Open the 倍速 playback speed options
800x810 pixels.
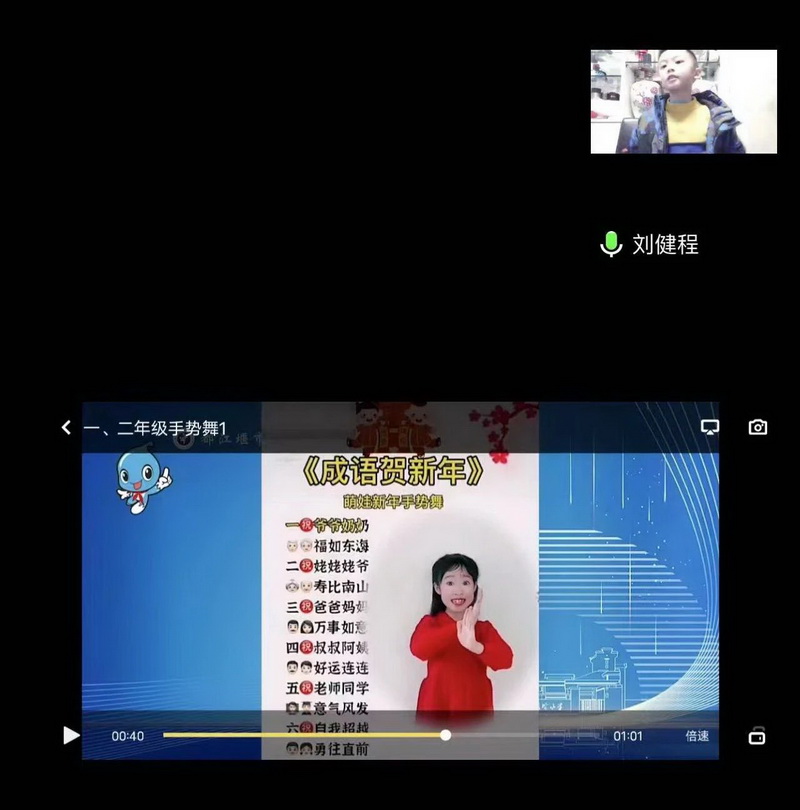[x=697, y=736]
